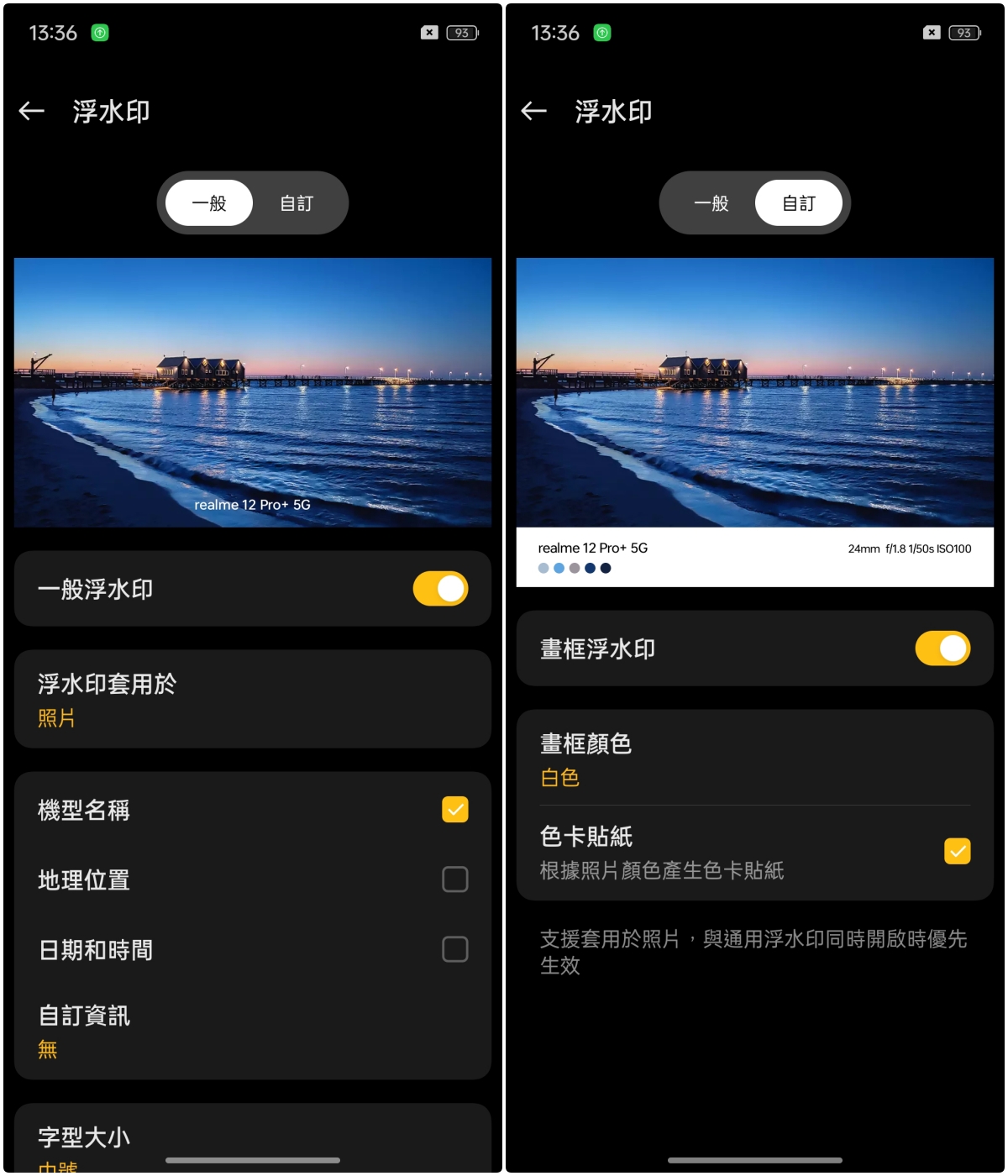Open the 字型大小 setting
The height and width of the screenshot is (1176, 1008).
coord(252,1142)
